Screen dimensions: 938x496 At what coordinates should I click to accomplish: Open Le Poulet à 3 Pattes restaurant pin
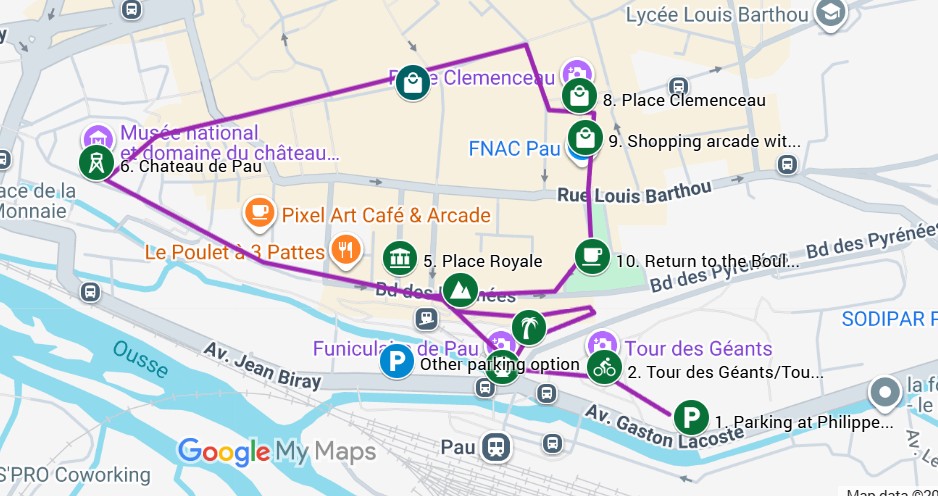coord(345,250)
